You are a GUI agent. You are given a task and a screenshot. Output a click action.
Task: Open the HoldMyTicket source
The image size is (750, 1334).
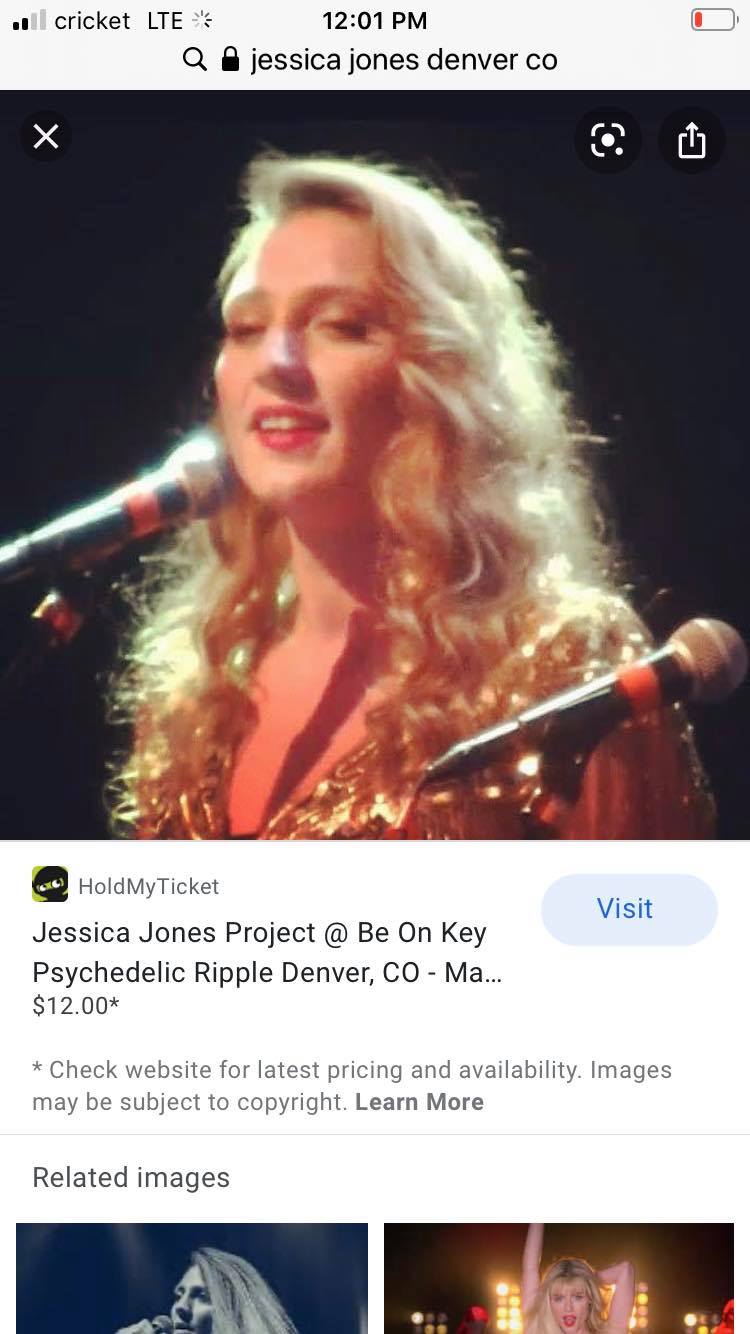(147, 886)
